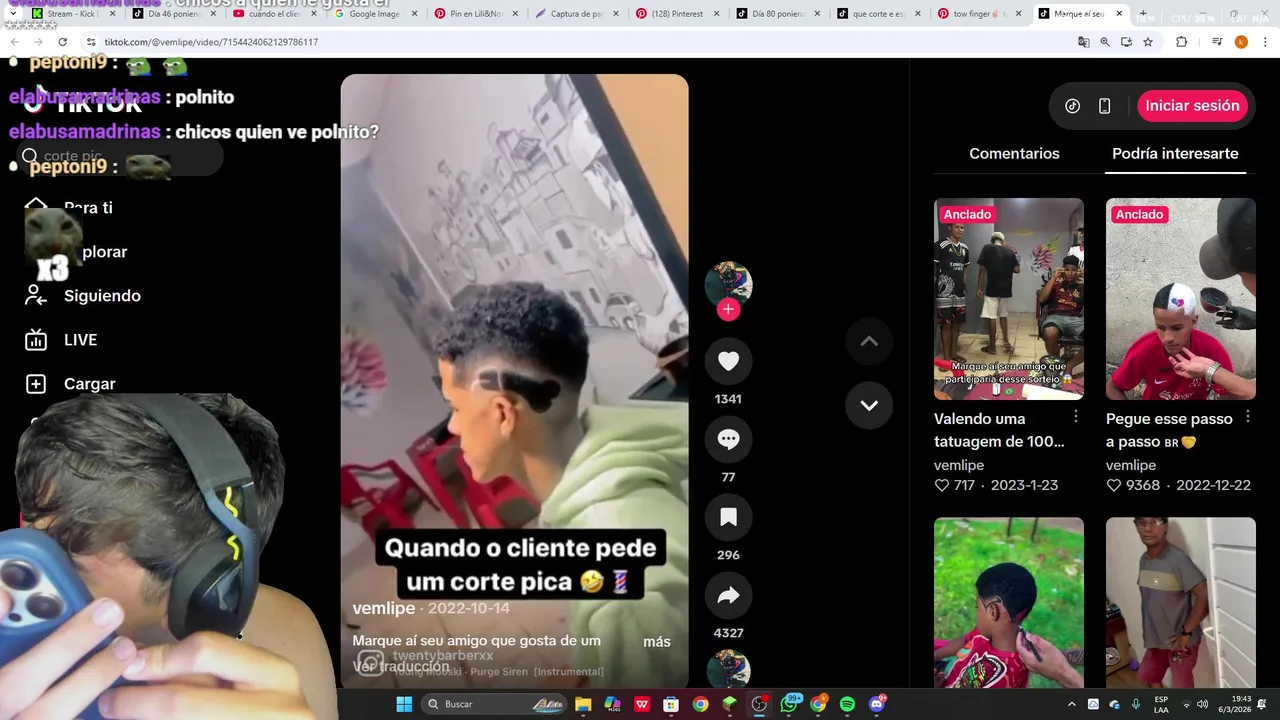Viewport: 1280px width, 720px height.
Task: Reload the page in the browser
Action: pos(62,42)
